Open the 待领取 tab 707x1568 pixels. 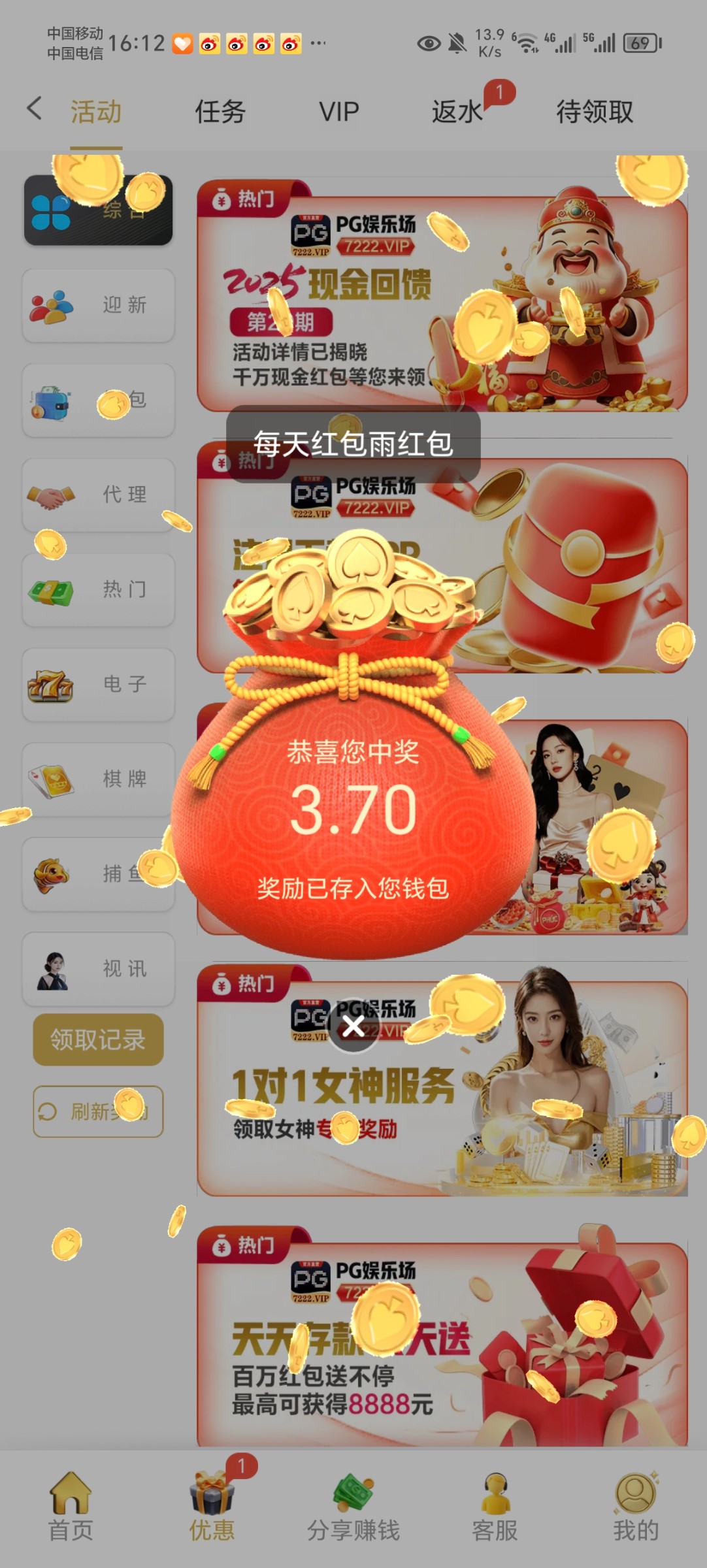[594, 112]
